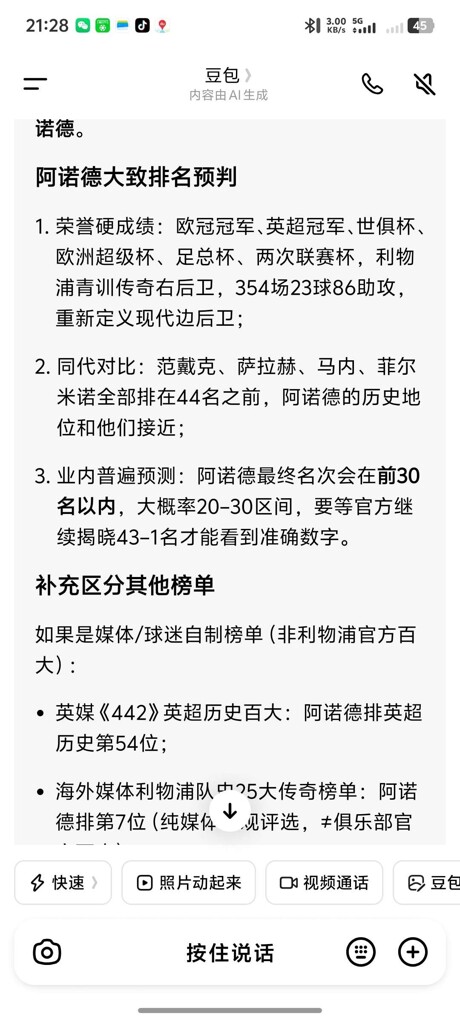Viewport: 460px width, 1022px height.
Task: Jump to bottom with the down arrow
Action: point(230,811)
